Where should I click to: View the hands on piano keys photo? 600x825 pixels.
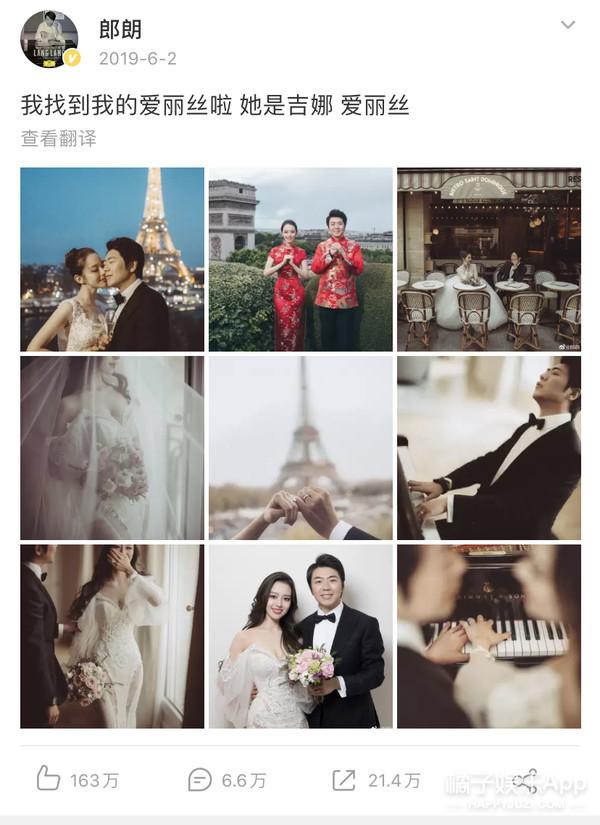coord(488,635)
